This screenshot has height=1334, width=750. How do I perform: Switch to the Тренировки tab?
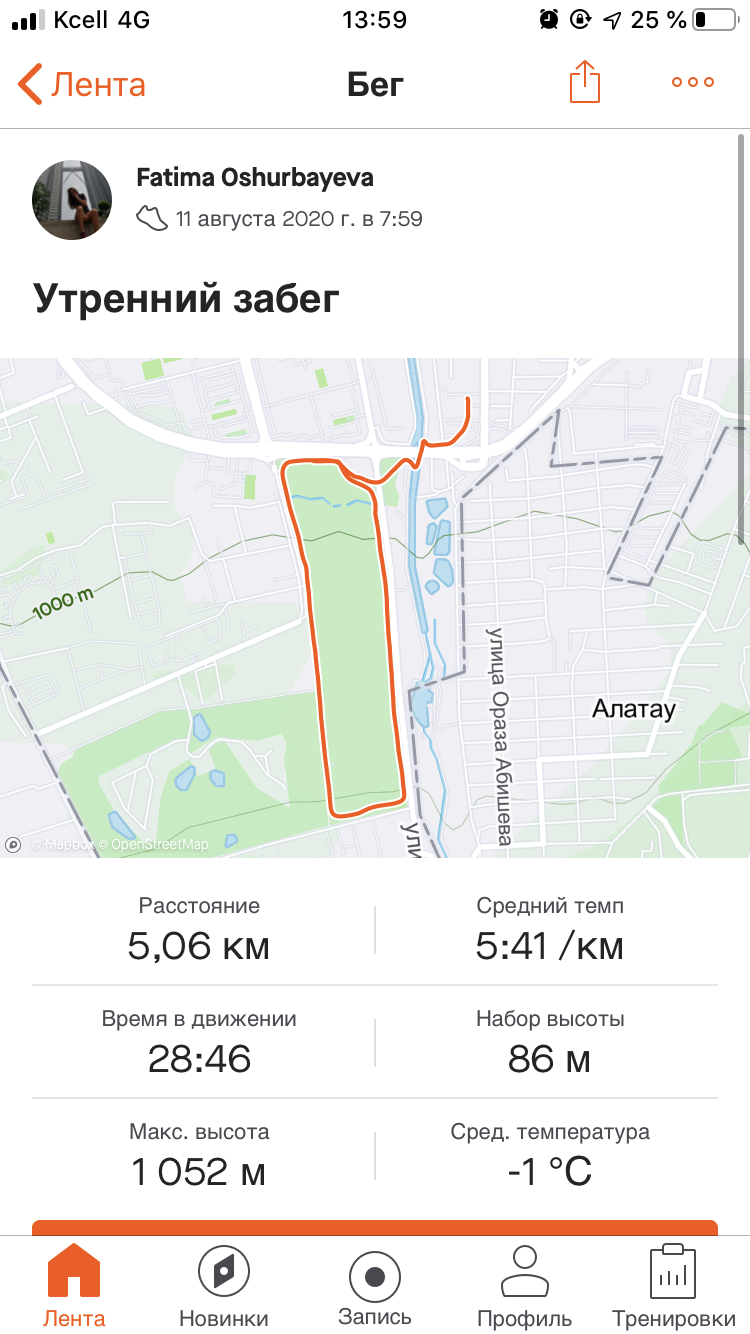pos(673,1286)
